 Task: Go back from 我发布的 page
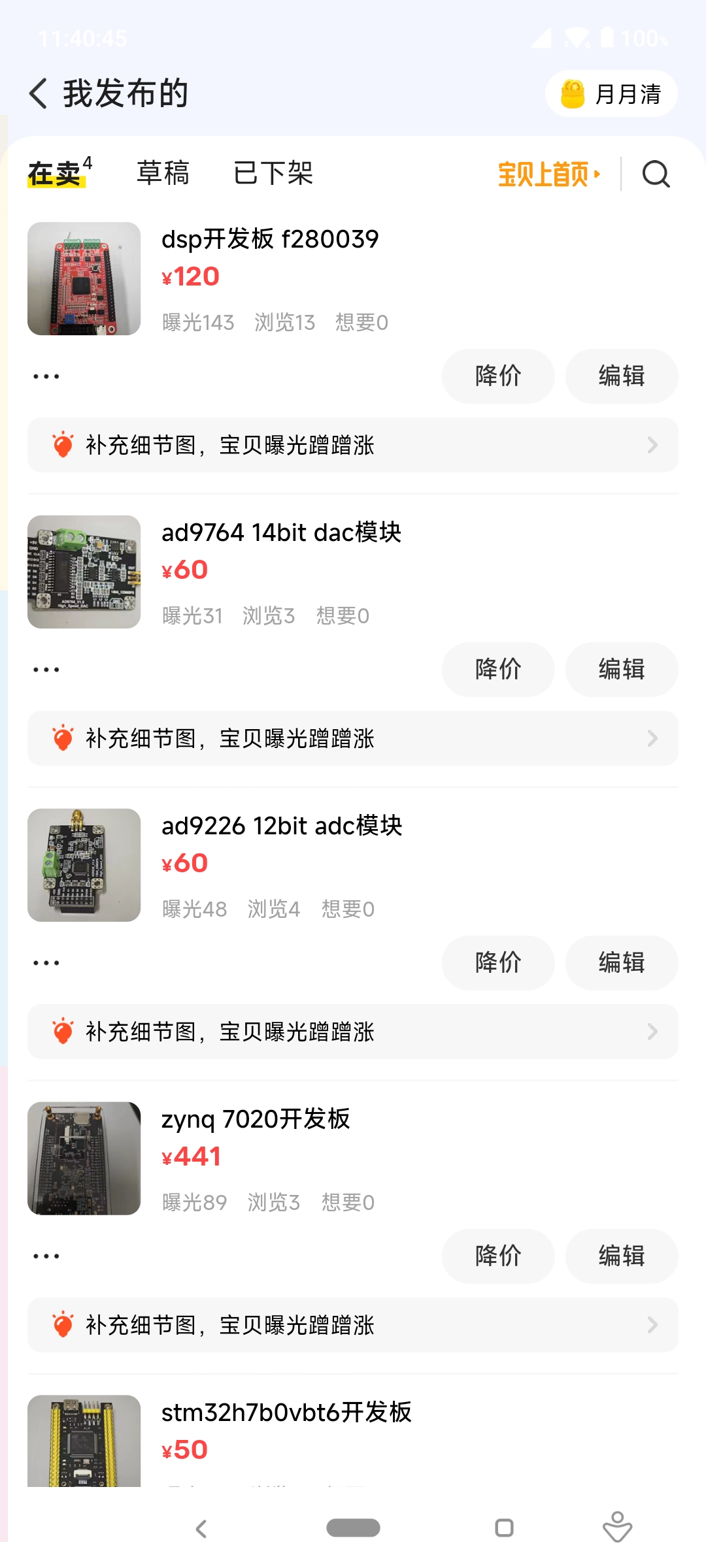(x=39, y=93)
